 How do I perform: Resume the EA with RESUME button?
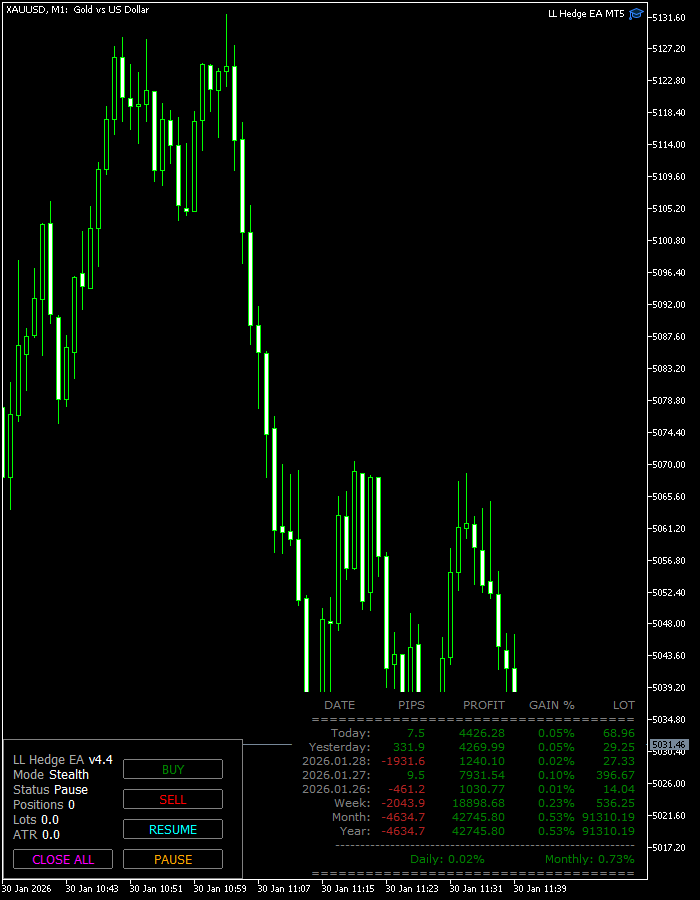pos(173,829)
